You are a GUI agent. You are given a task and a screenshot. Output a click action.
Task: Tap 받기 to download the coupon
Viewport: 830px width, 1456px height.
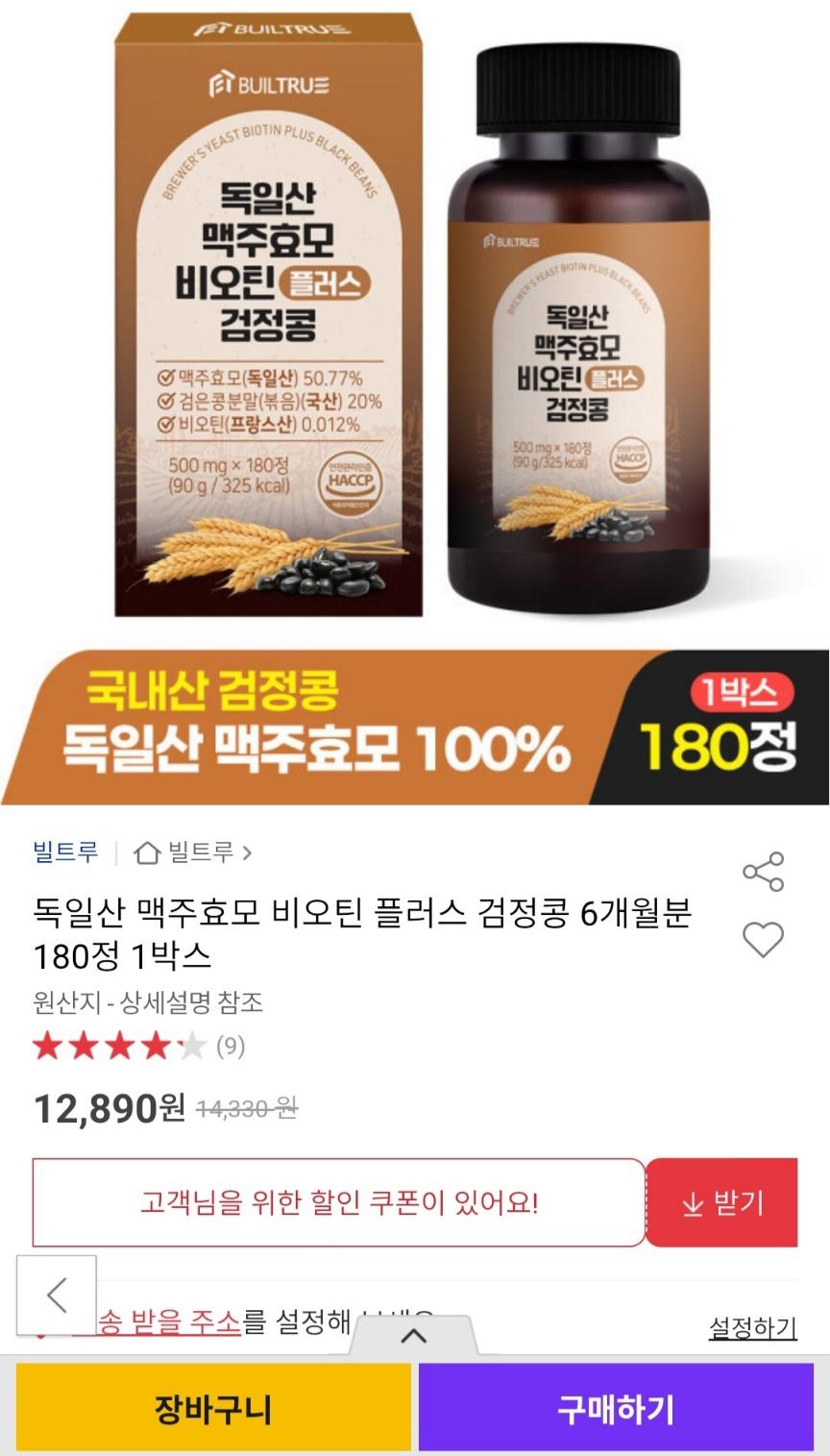[722, 1202]
